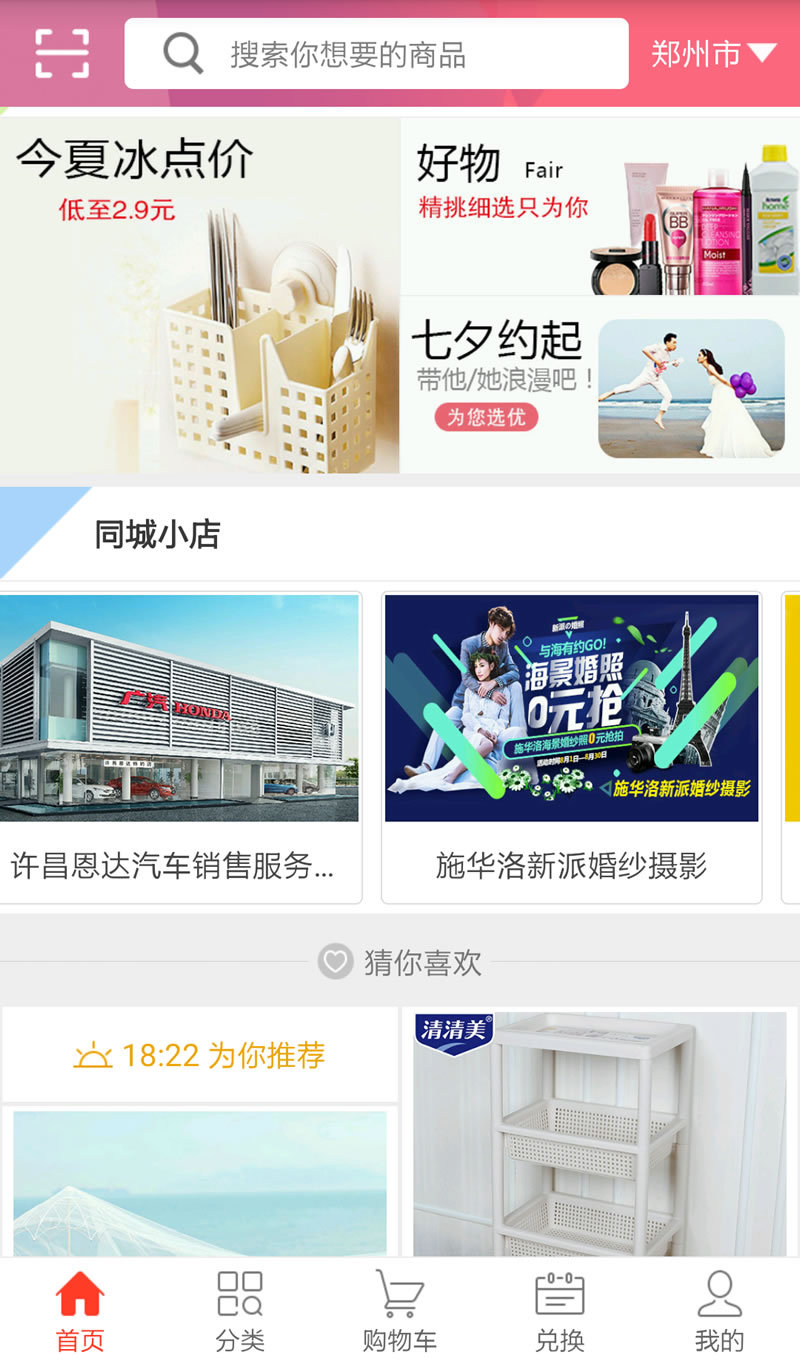Tap the search input field

380,54
